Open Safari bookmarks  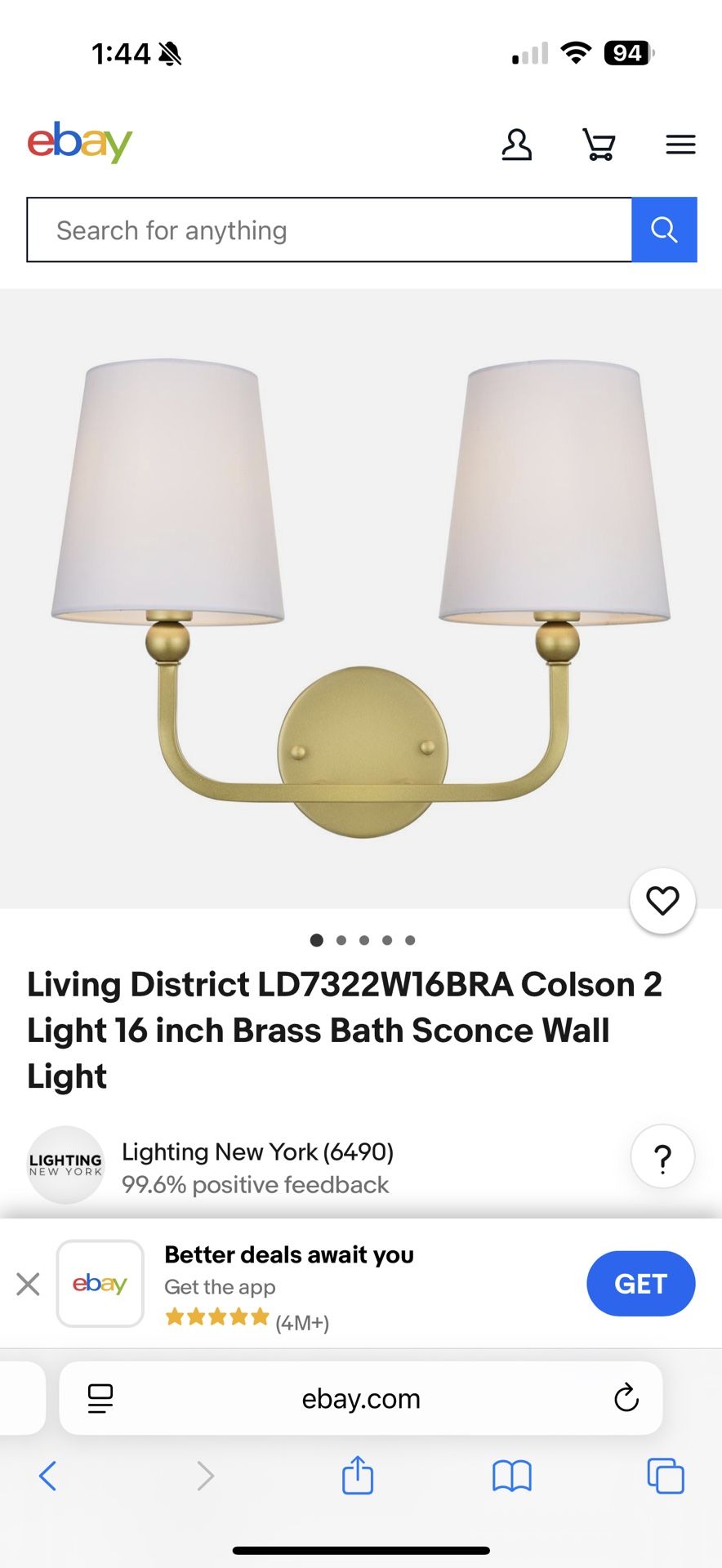(x=512, y=1476)
